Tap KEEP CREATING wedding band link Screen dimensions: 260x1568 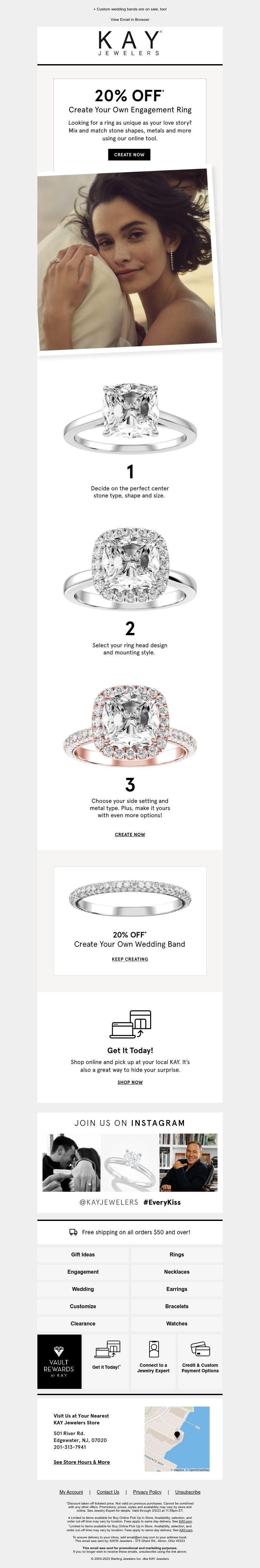[130, 959]
